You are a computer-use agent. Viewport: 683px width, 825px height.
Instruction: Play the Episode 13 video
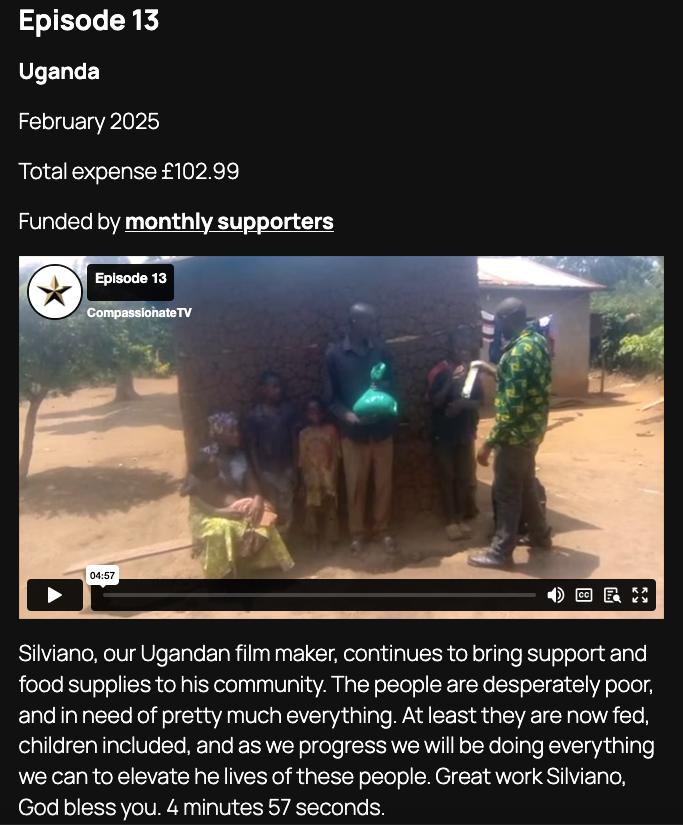click(55, 595)
